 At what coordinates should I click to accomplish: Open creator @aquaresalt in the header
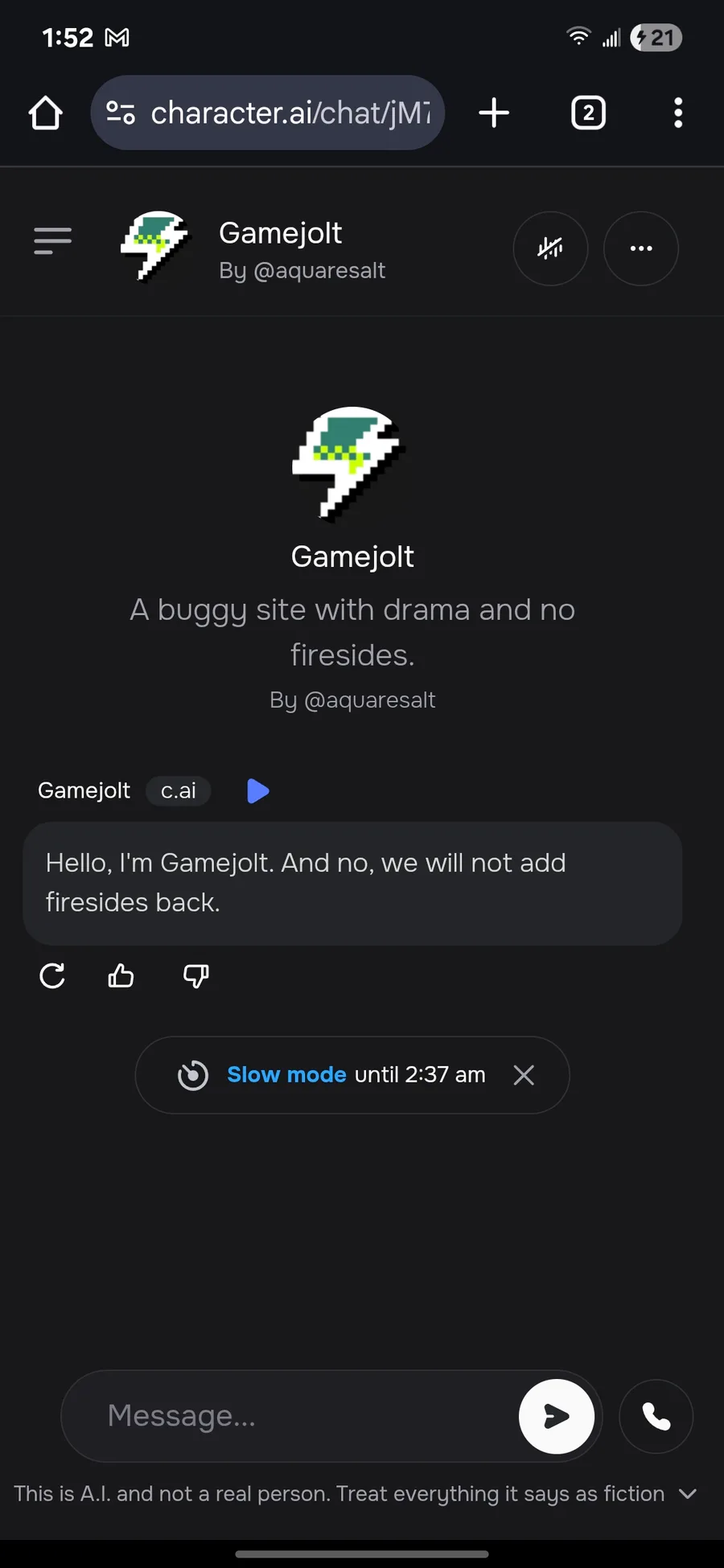302,271
